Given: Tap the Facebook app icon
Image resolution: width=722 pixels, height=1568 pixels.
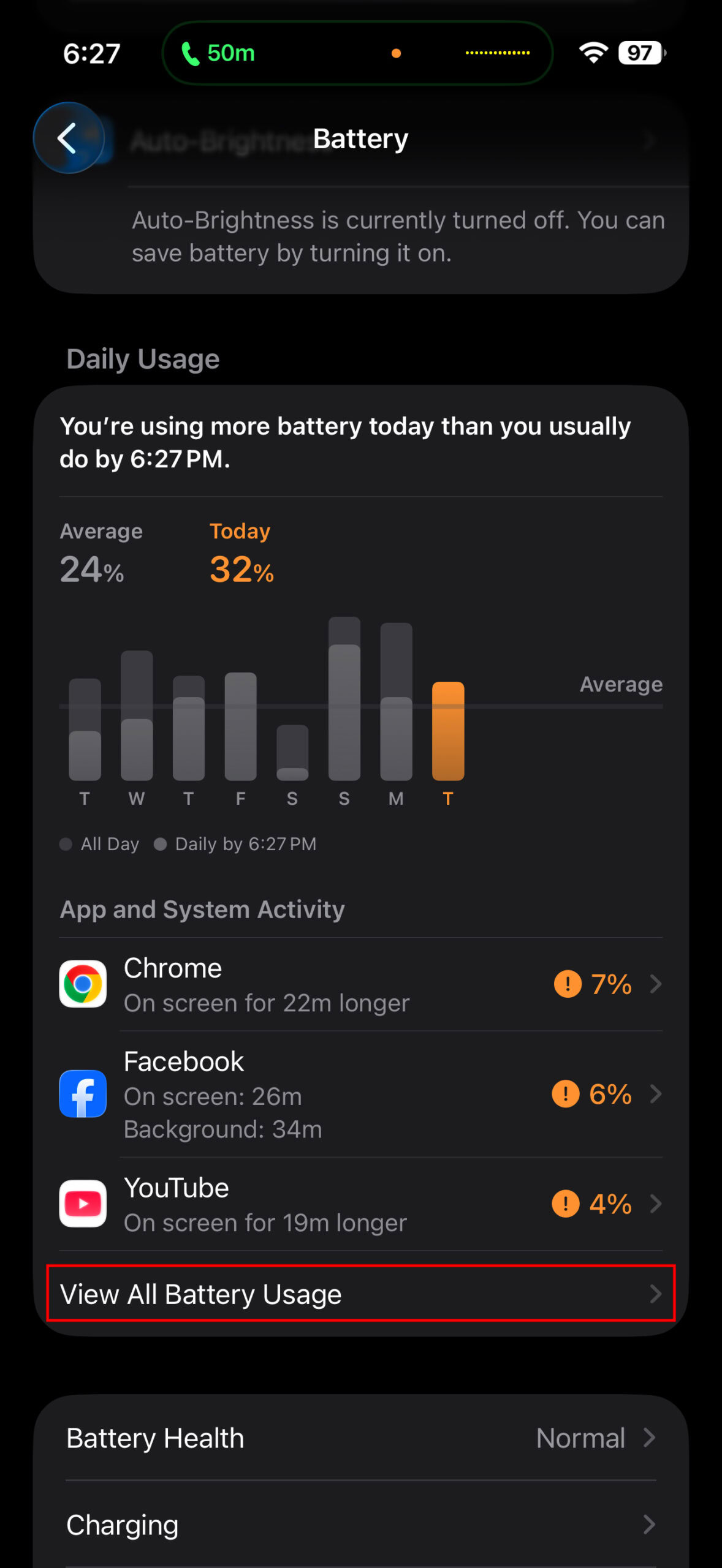Looking at the screenshot, I should coord(83,1094).
